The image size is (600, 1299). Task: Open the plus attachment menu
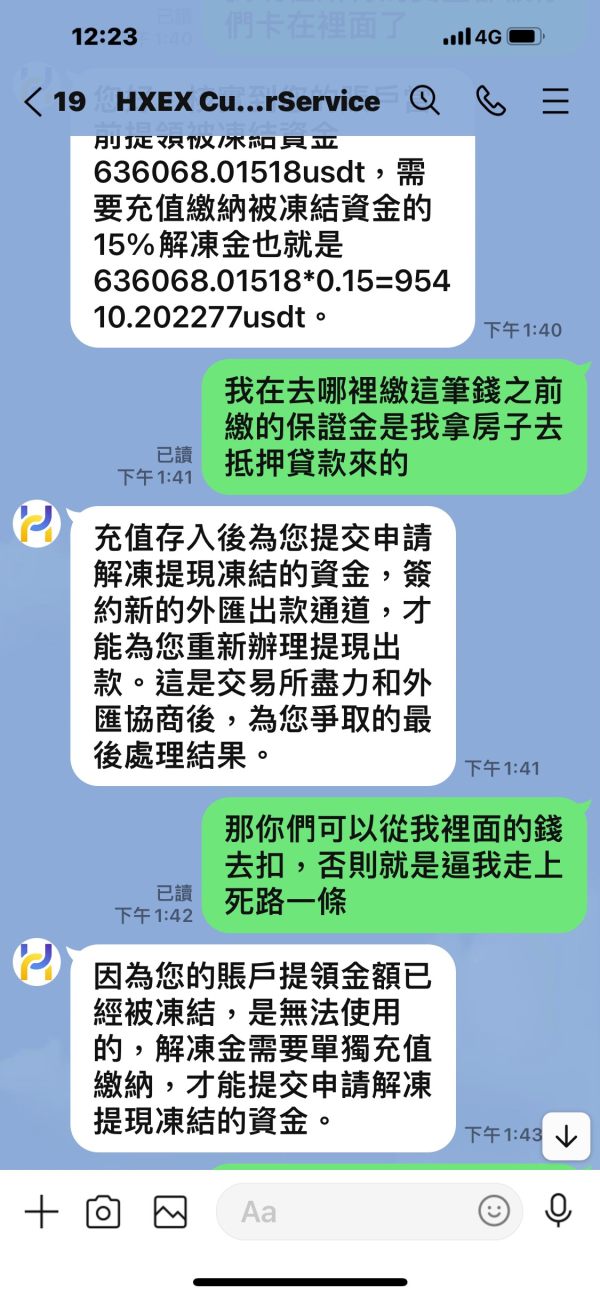pos(41,1212)
